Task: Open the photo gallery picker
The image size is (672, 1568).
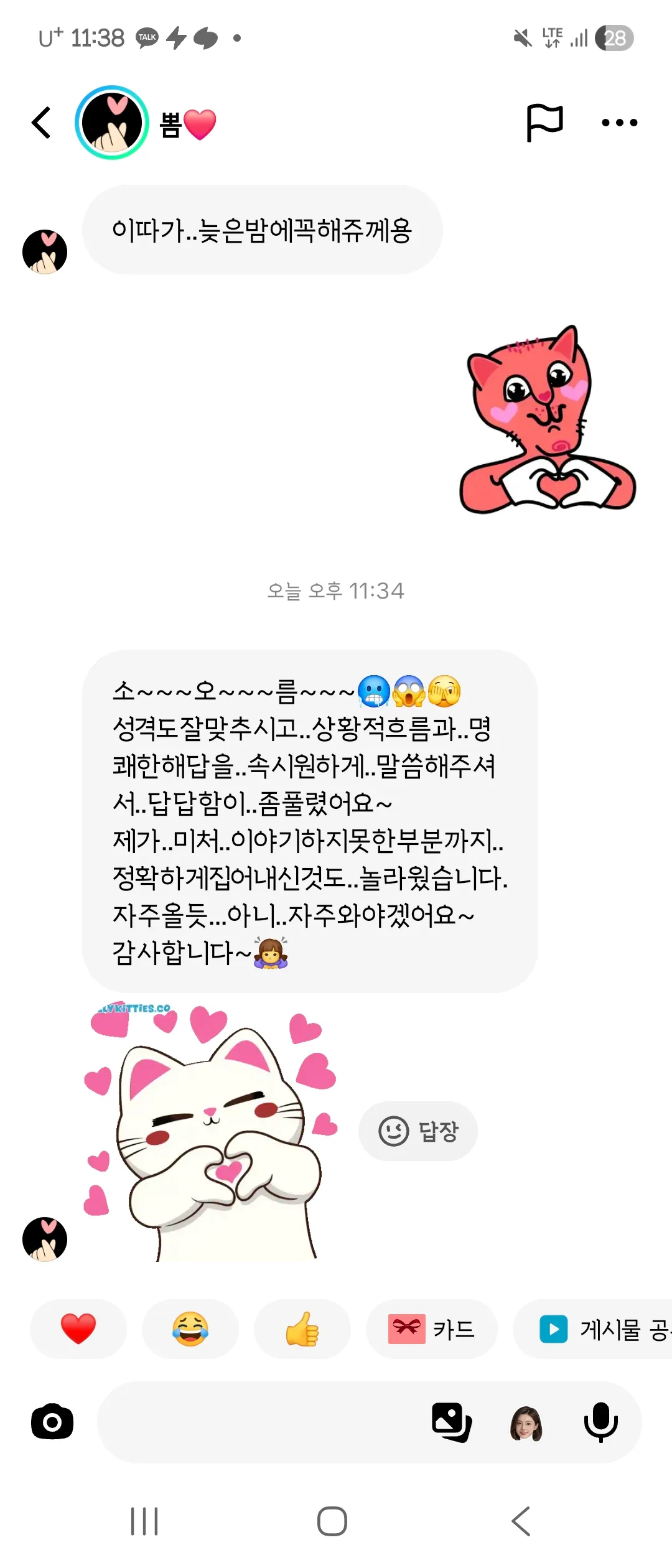Action: click(x=451, y=1422)
